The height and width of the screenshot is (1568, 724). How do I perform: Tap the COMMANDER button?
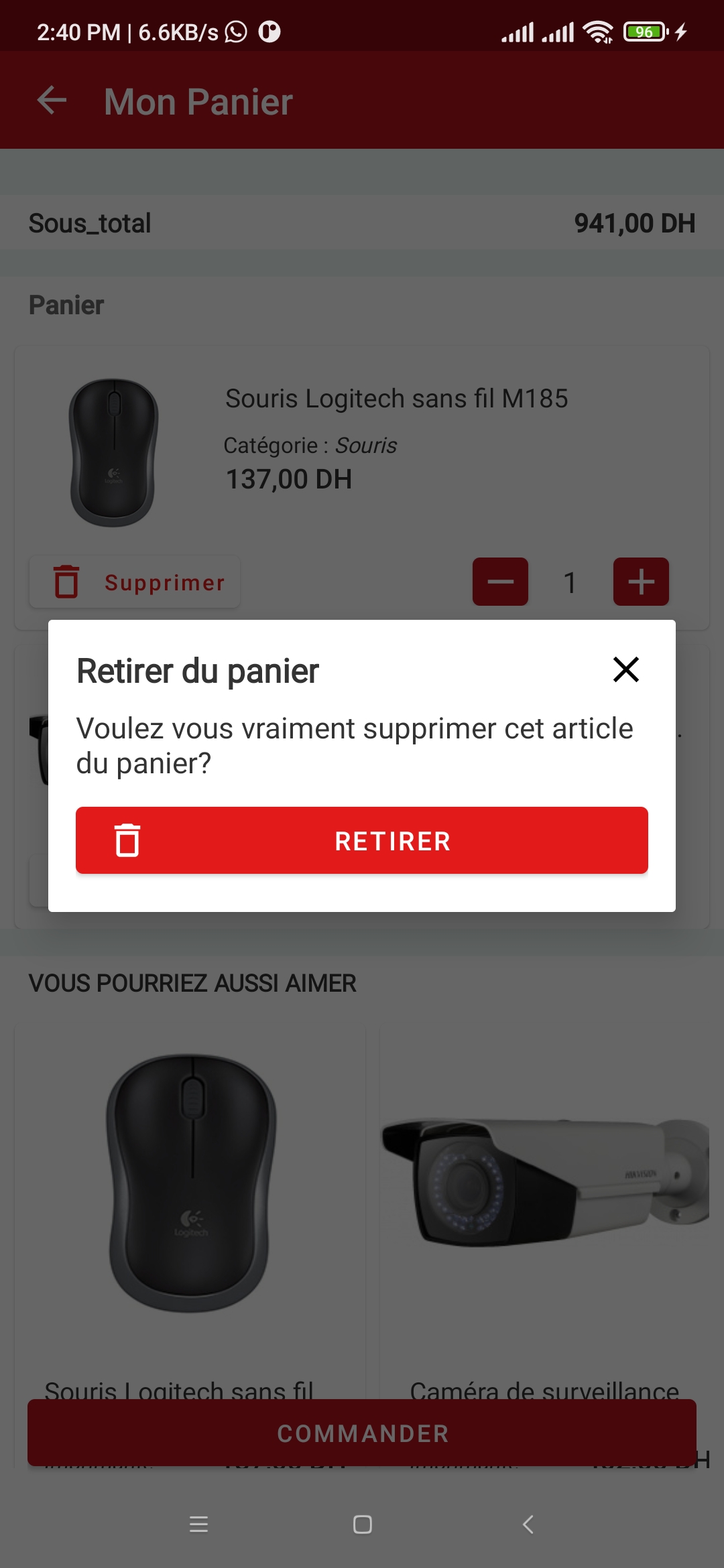pyautogui.click(x=362, y=1433)
